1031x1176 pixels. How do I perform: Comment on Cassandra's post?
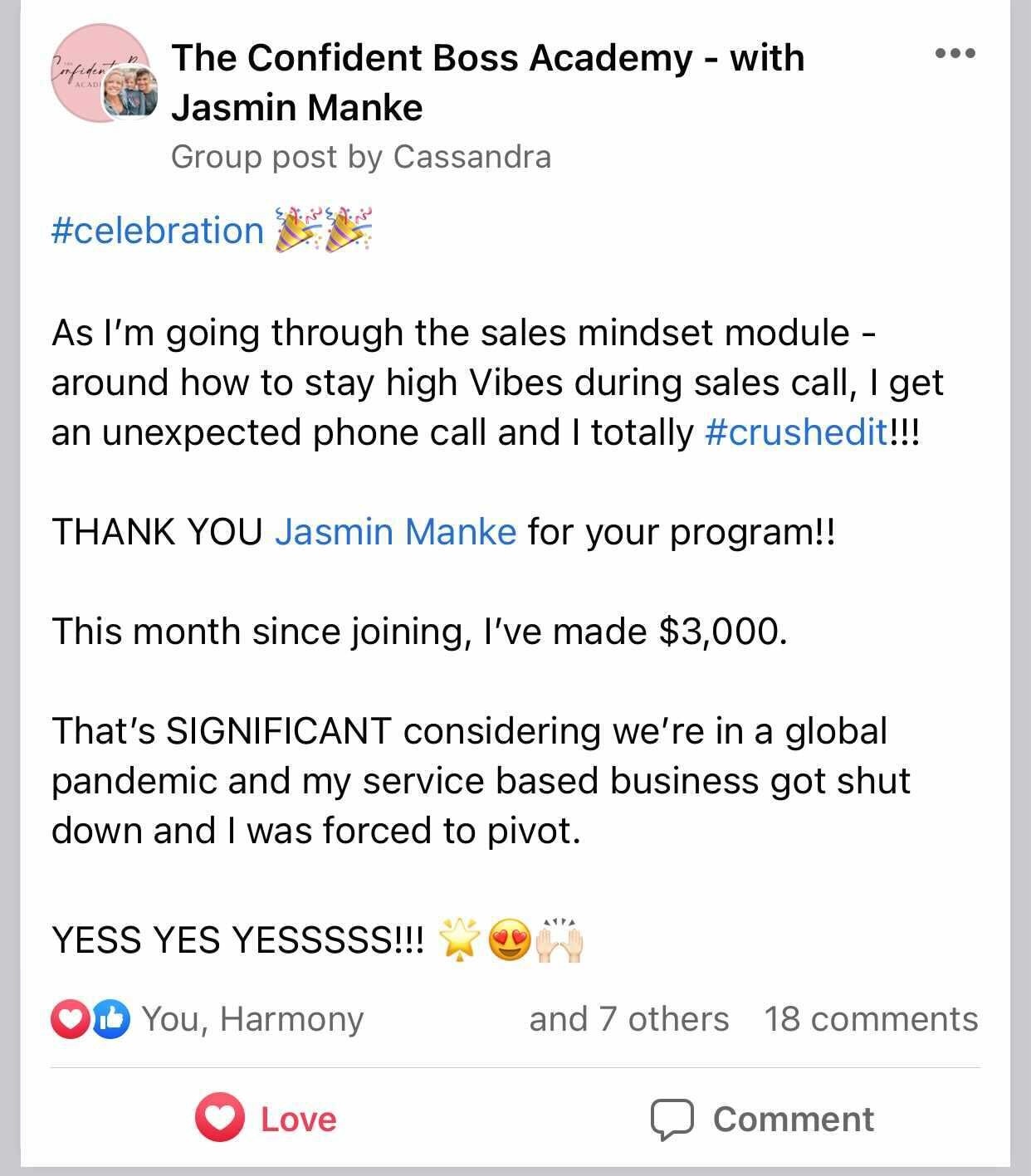[x=762, y=1119]
